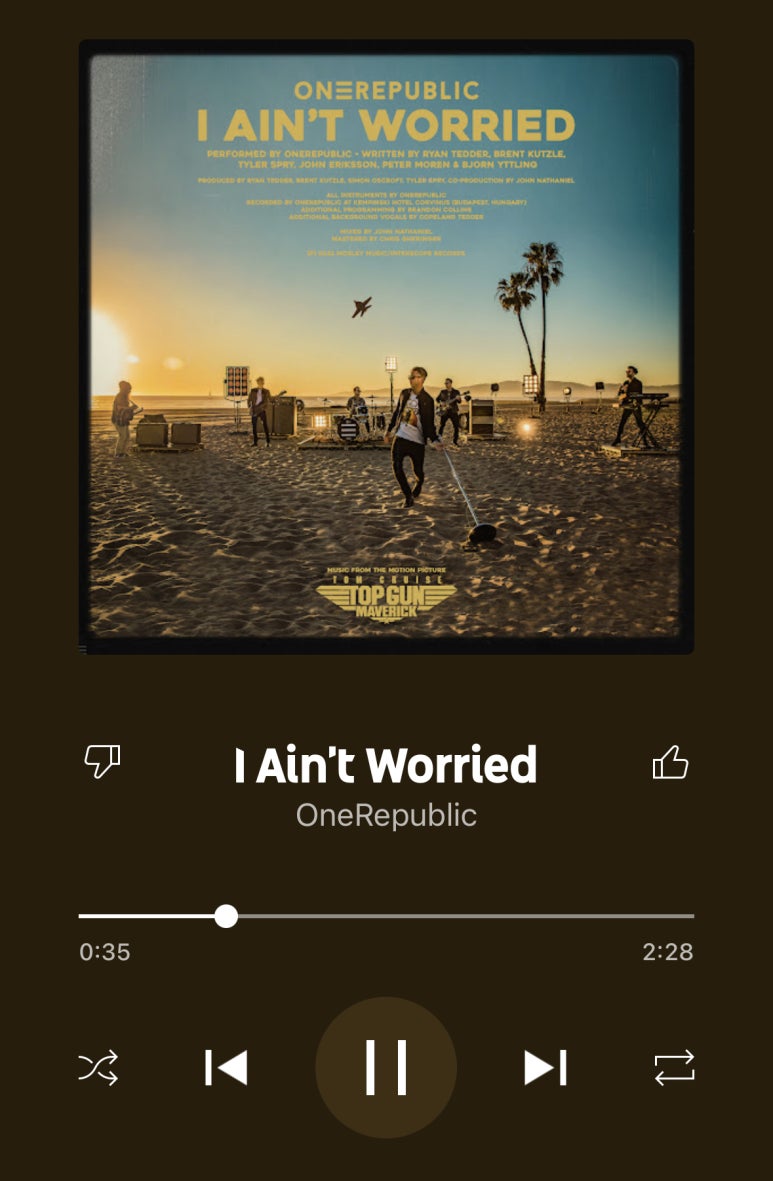Enable repeat mode

click(674, 1067)
